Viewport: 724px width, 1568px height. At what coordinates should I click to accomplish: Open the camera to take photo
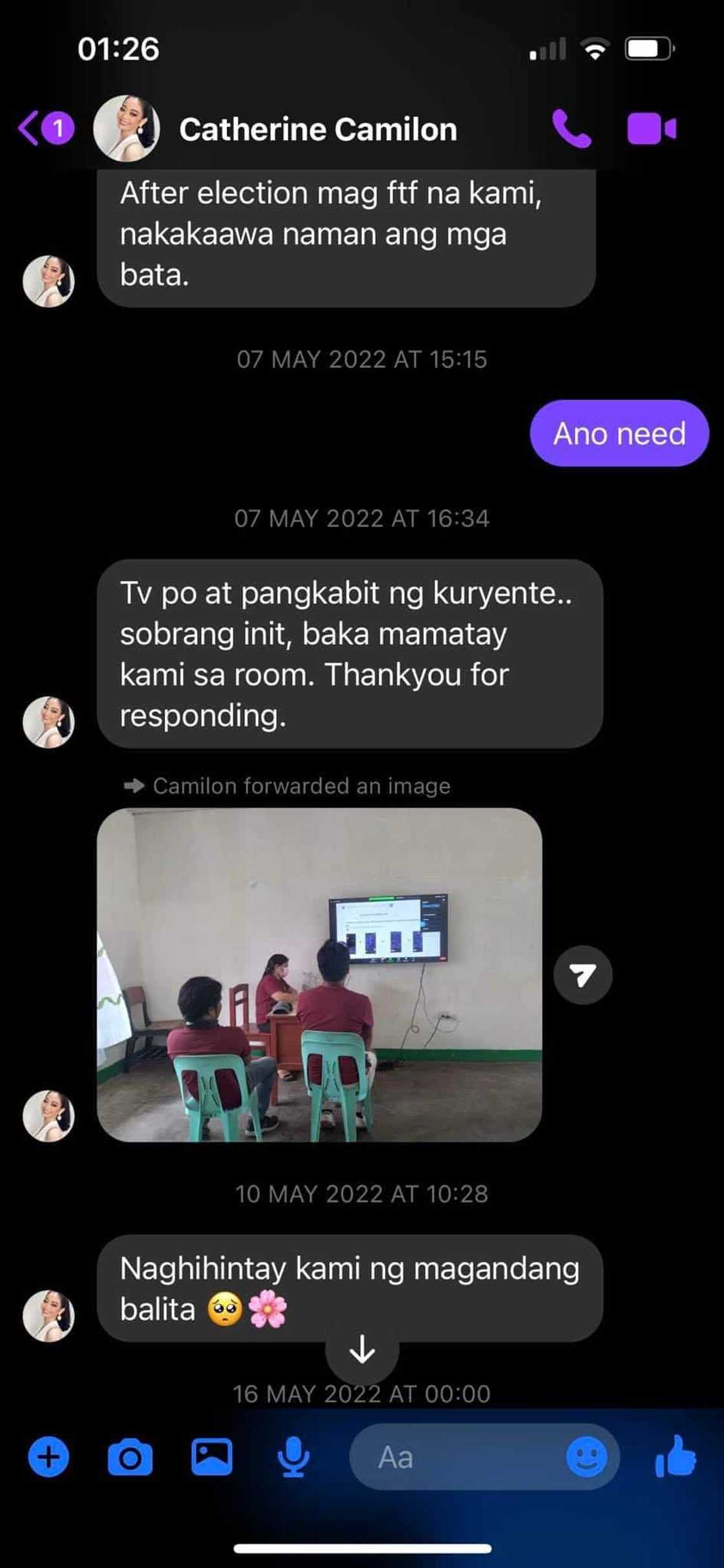point(130,1458)
